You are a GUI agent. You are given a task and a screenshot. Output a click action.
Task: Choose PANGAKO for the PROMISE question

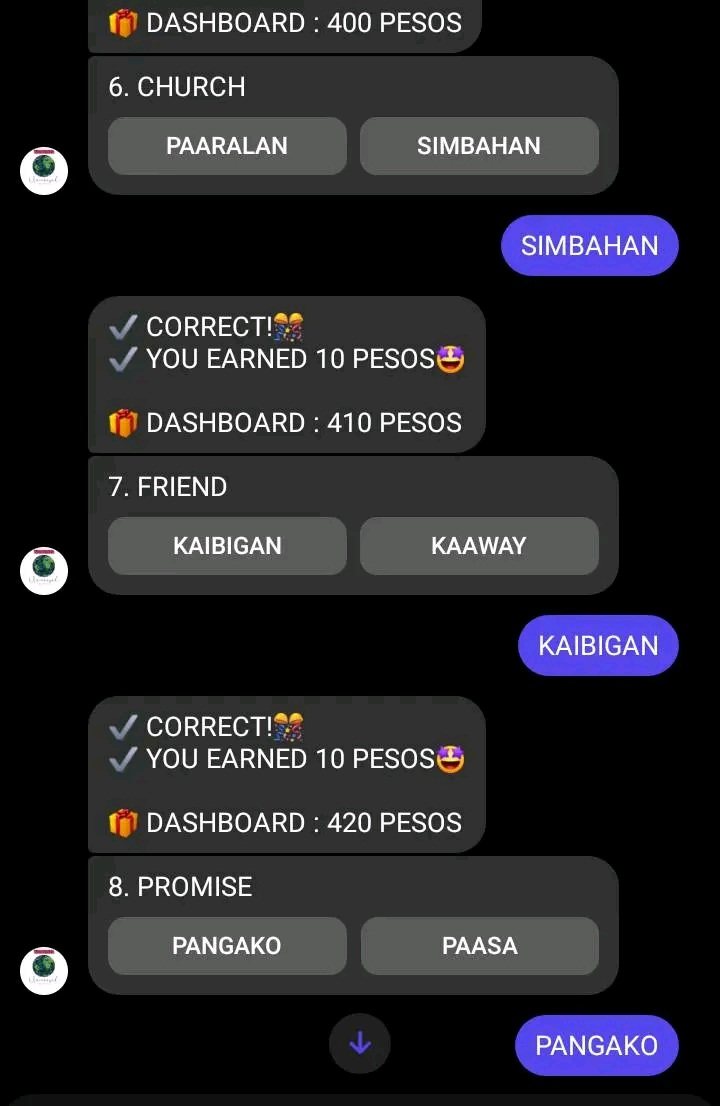pyautogui.click(x=227, y=946)
